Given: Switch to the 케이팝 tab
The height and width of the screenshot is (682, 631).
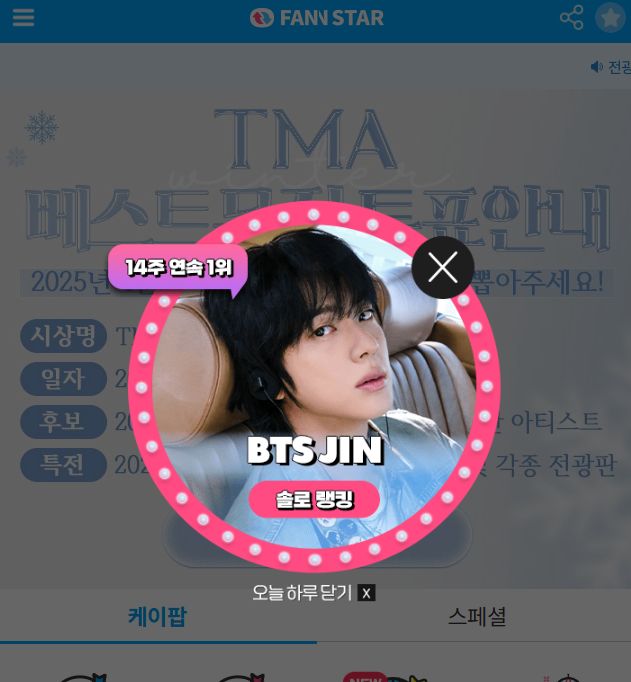Looking at the screenshot, I should click(x=157, y=616).
